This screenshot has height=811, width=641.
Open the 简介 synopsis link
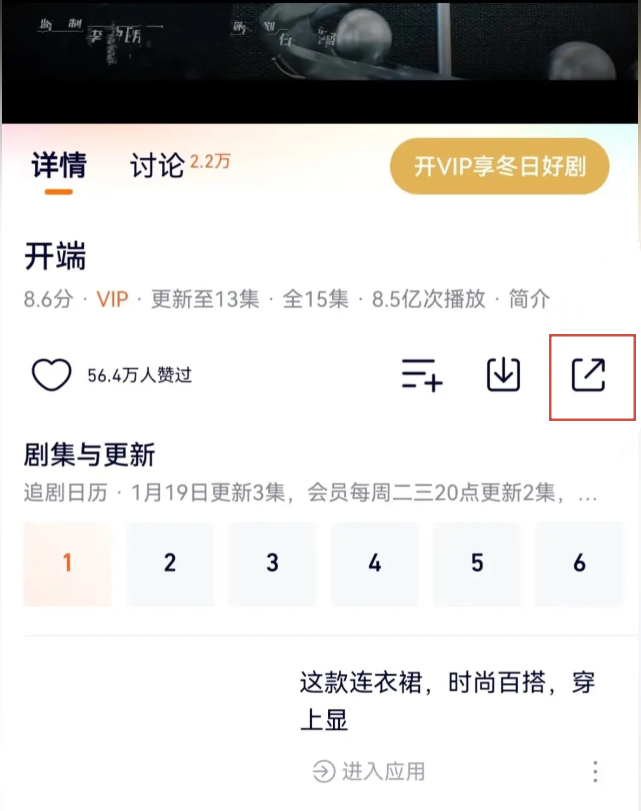coord(529,299)
